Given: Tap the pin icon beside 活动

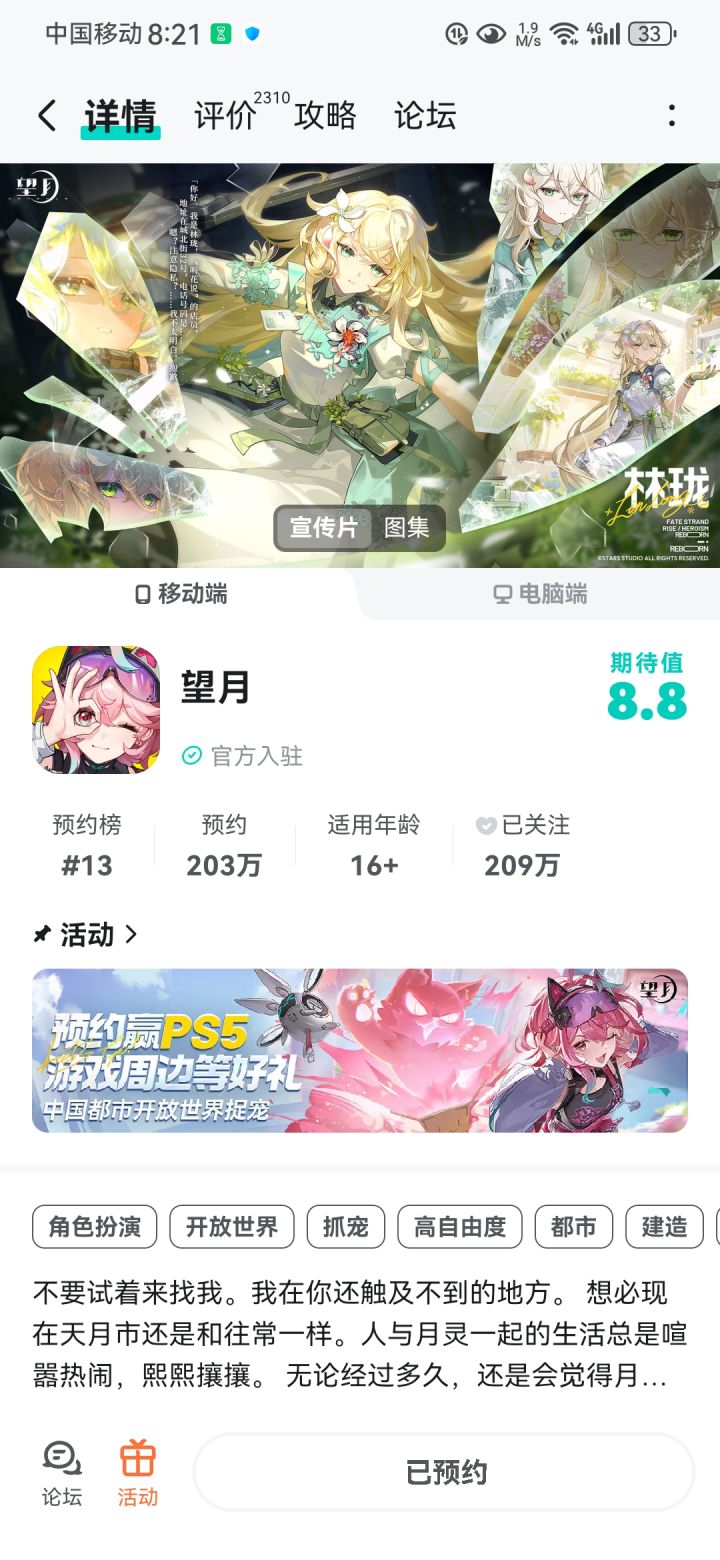Looking at the screenshot, I should (x=41, y=934).
